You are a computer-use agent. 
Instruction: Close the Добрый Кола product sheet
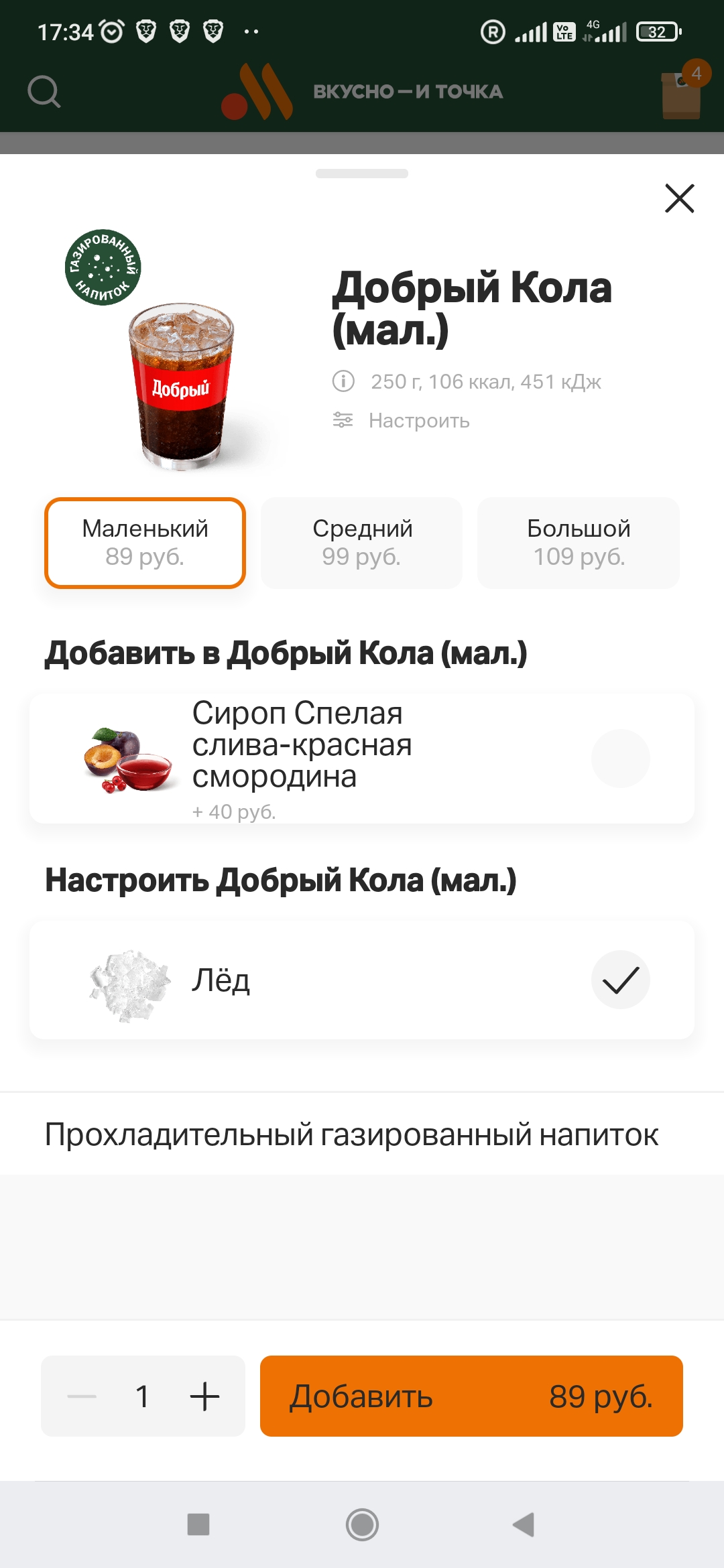point(679,198)
